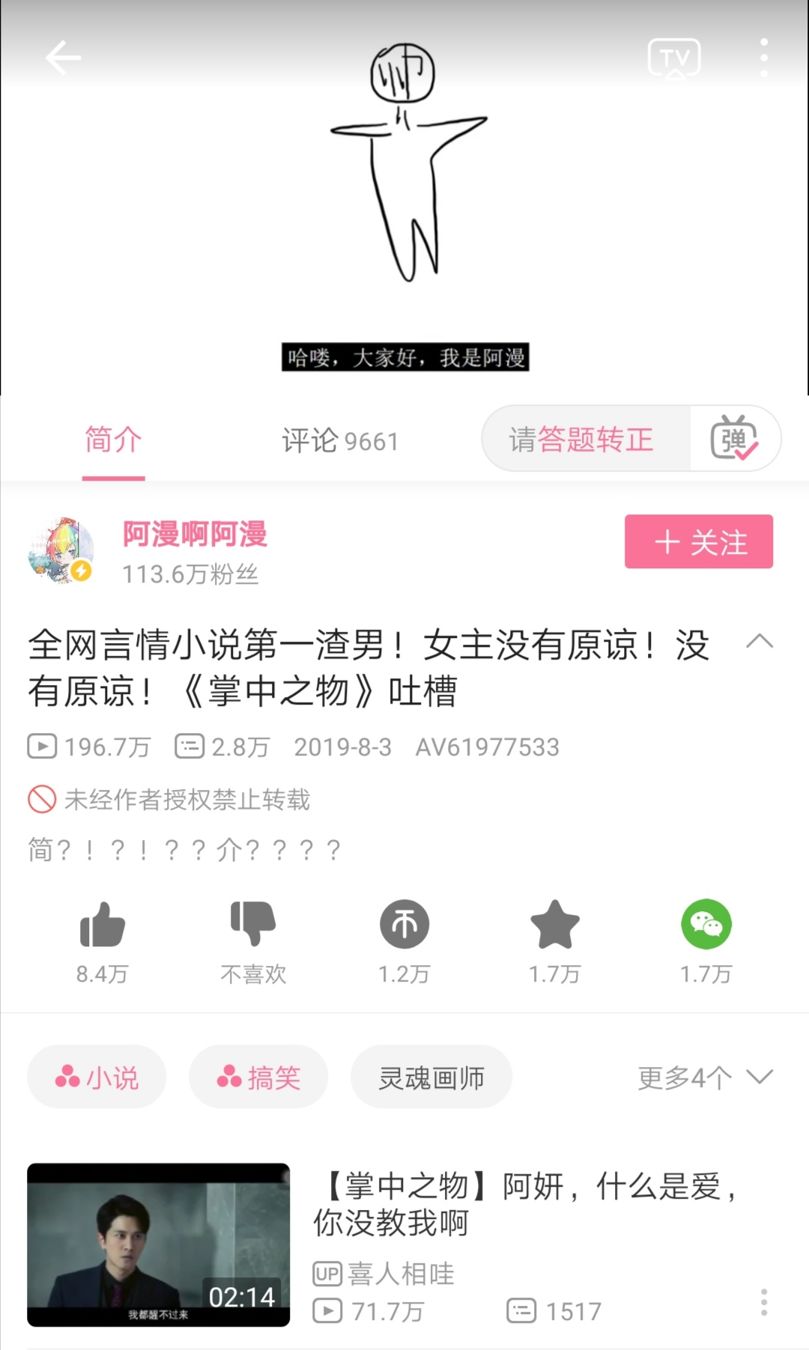The image size is (809, 1350).
Task: Add the video to favorites star
Action: [x=555, y=925]
